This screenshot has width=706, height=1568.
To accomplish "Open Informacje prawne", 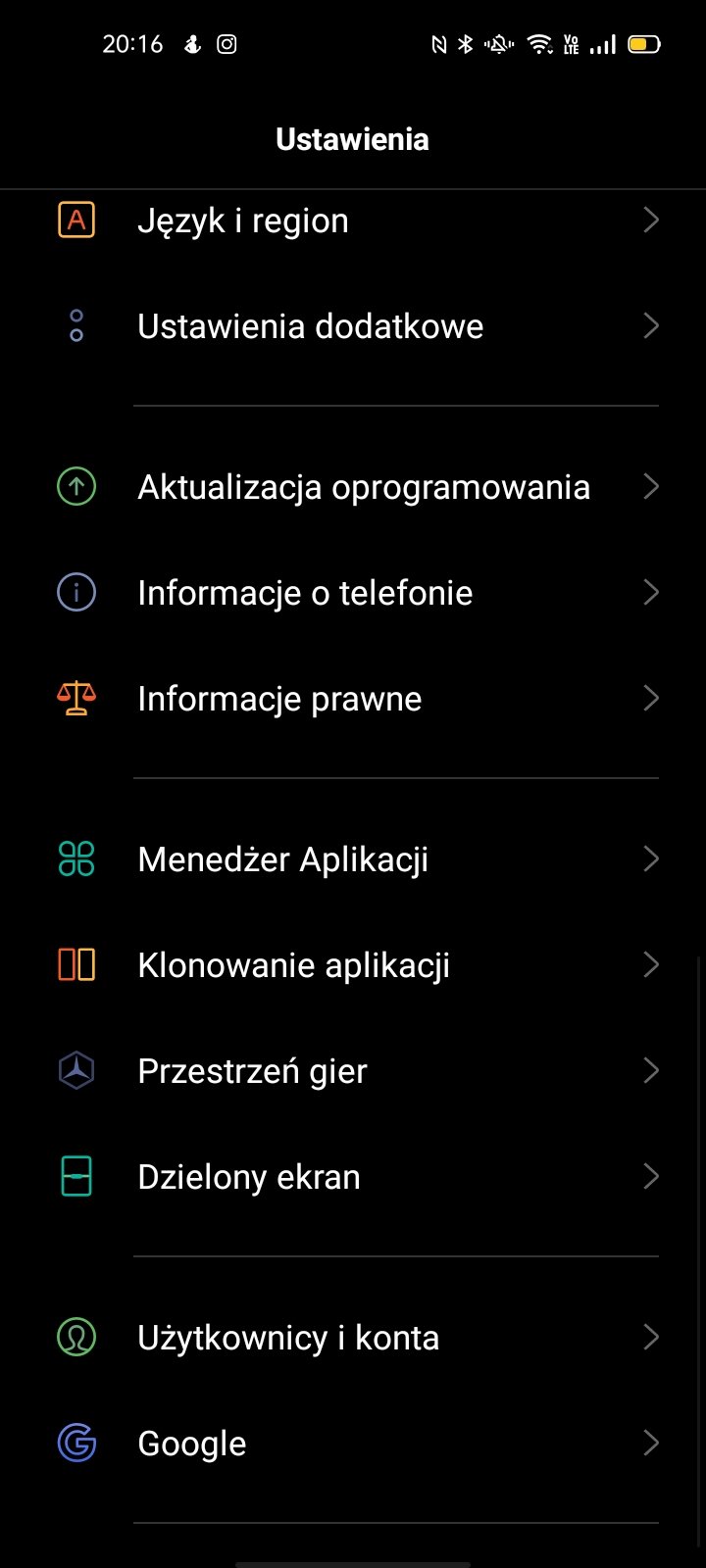I will (353, 699).
